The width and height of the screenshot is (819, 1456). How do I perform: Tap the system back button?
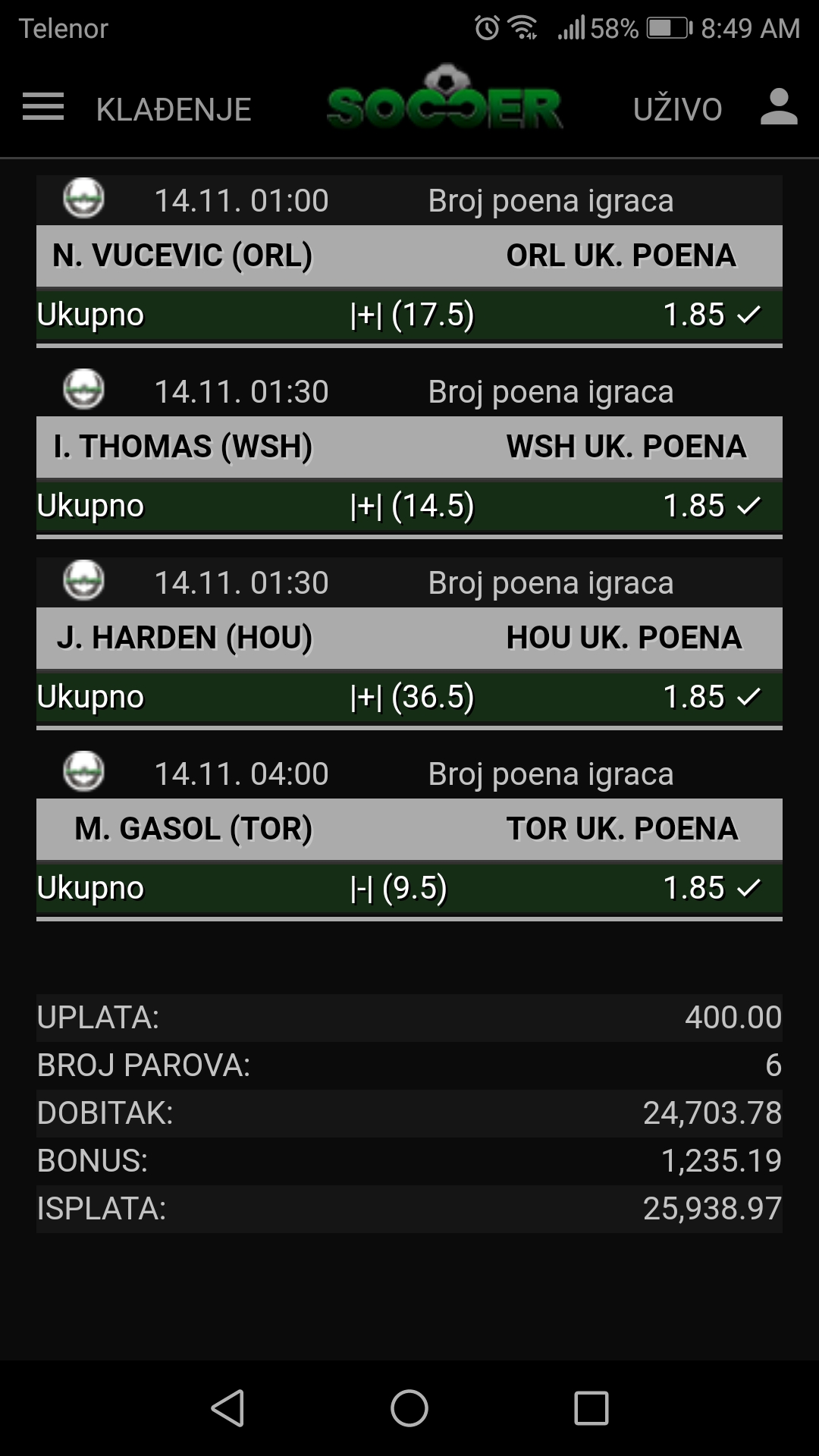(x=227, y=1408)
